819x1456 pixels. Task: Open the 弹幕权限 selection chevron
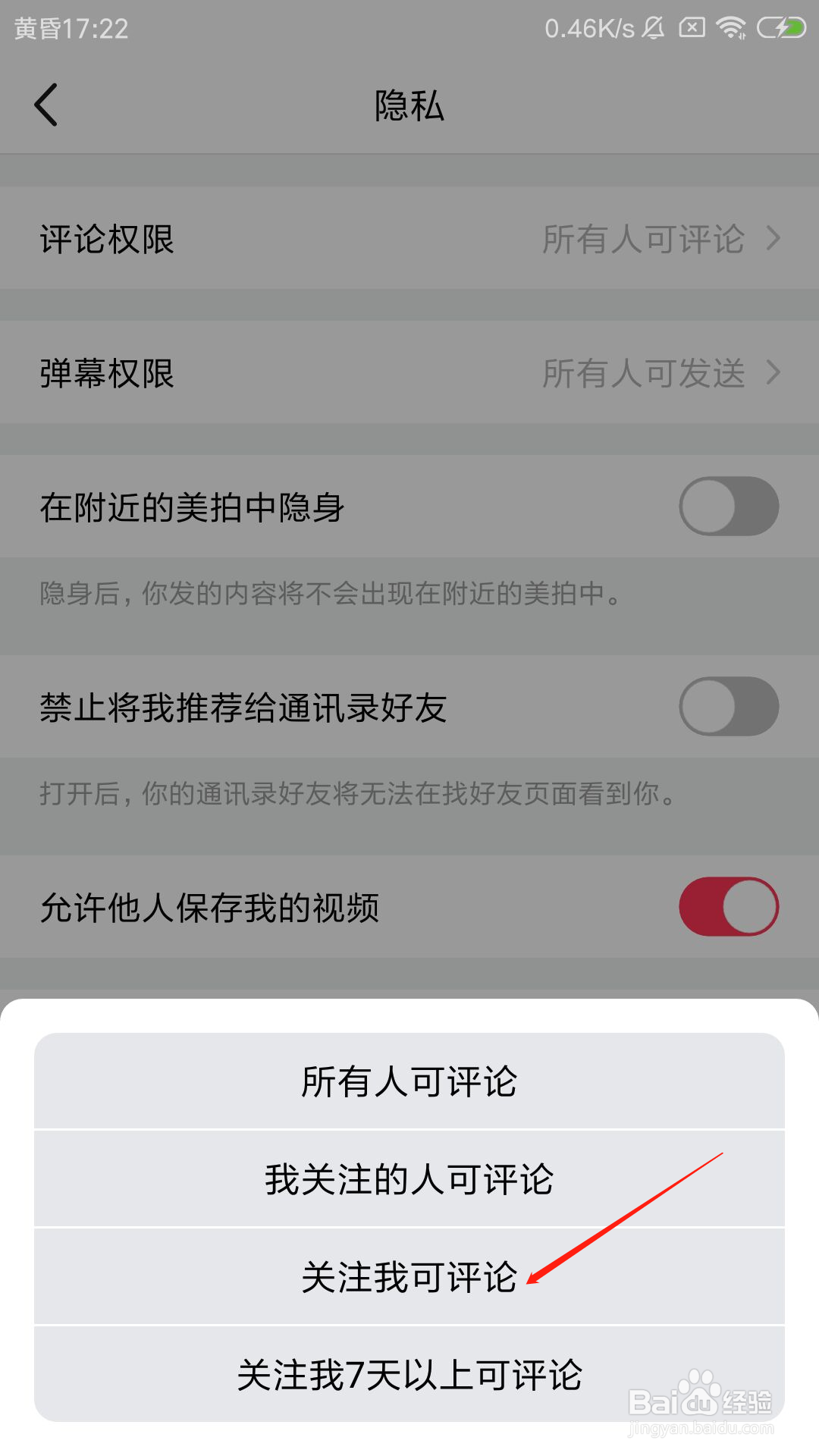[772, 373]
